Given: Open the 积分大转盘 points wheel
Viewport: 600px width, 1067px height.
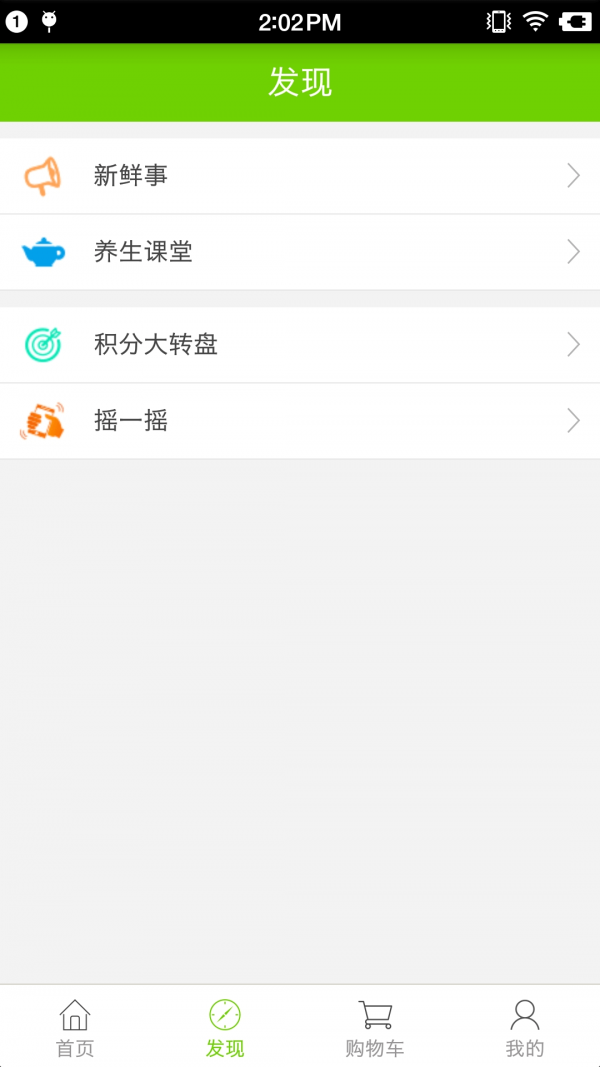Looking at the screenshot, I should click(x=300, y=345).
